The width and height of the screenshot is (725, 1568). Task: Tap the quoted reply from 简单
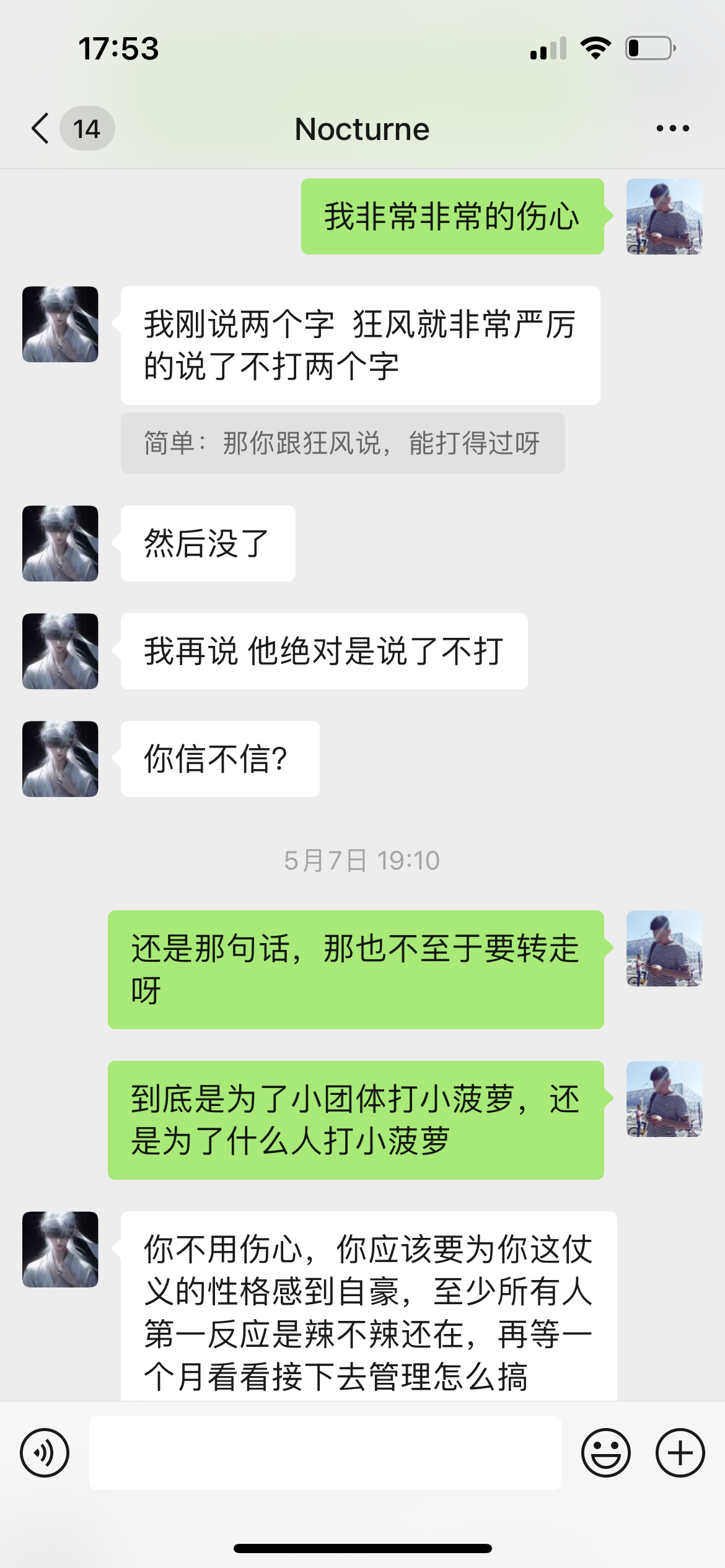tap(342, 443)
